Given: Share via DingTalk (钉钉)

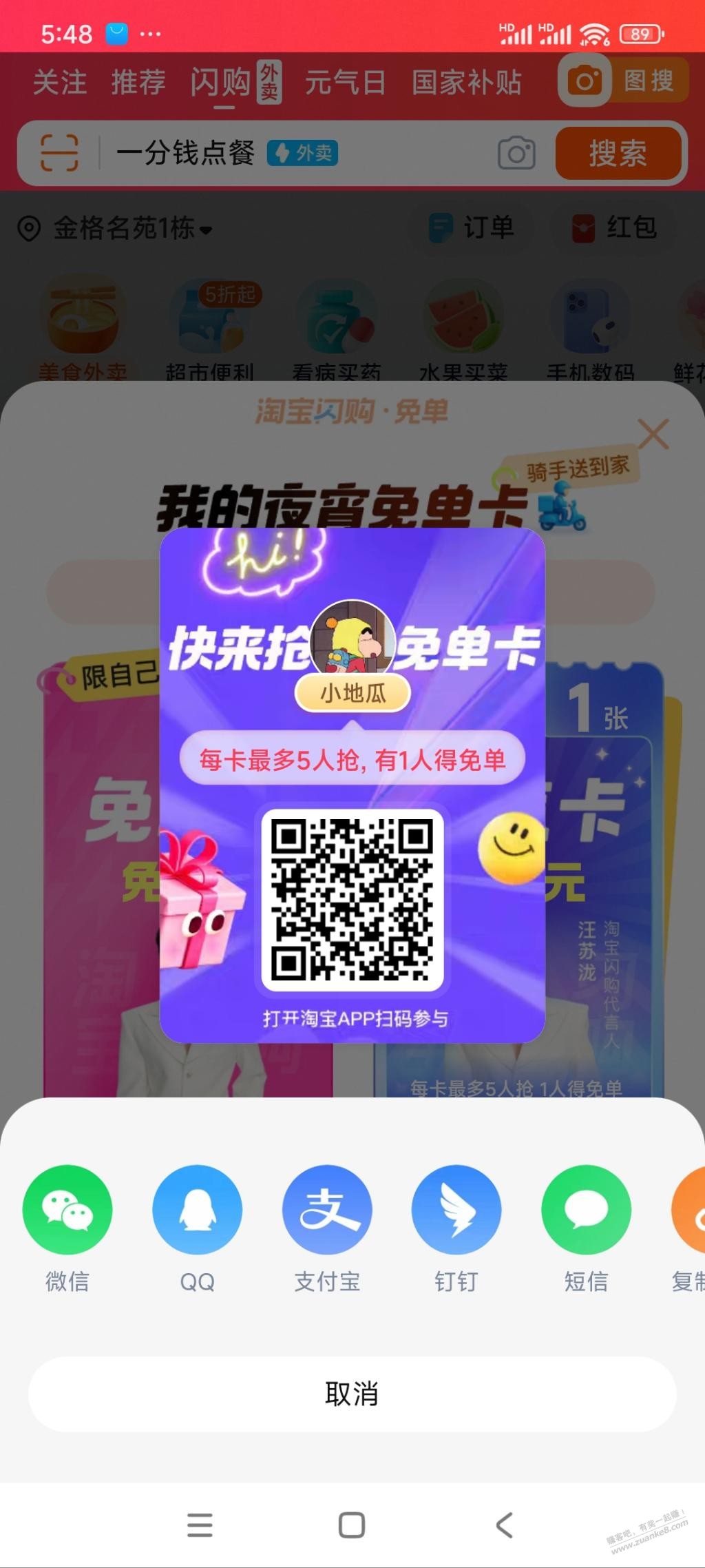Looking at the screenshot, I should 456,1210.
